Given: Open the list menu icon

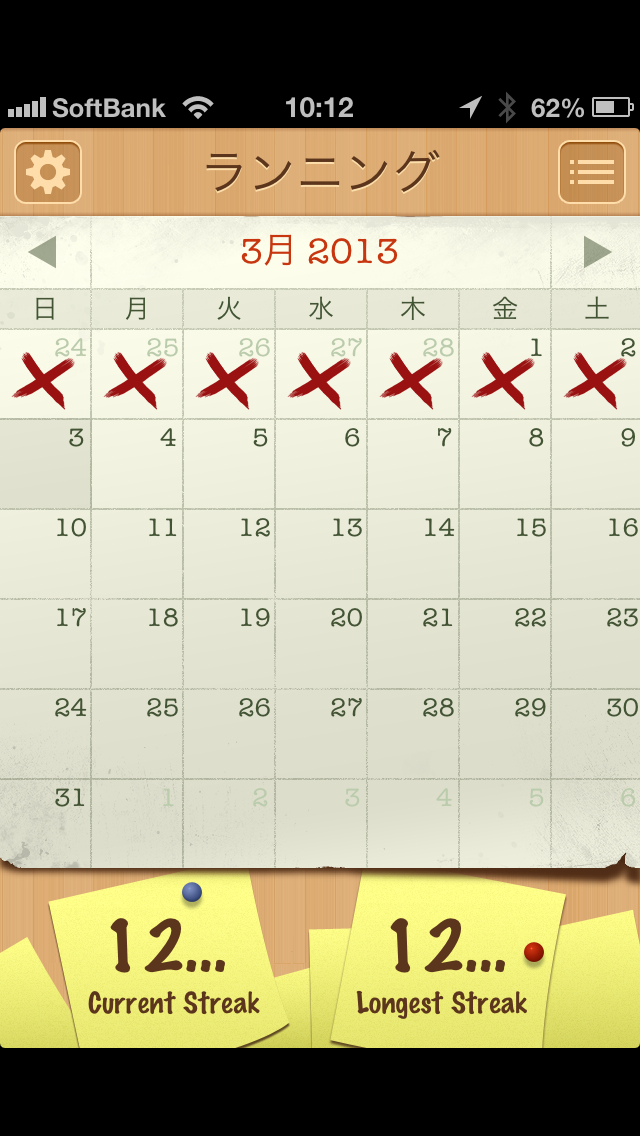Looking at the screenshot, I should (591, 172).
